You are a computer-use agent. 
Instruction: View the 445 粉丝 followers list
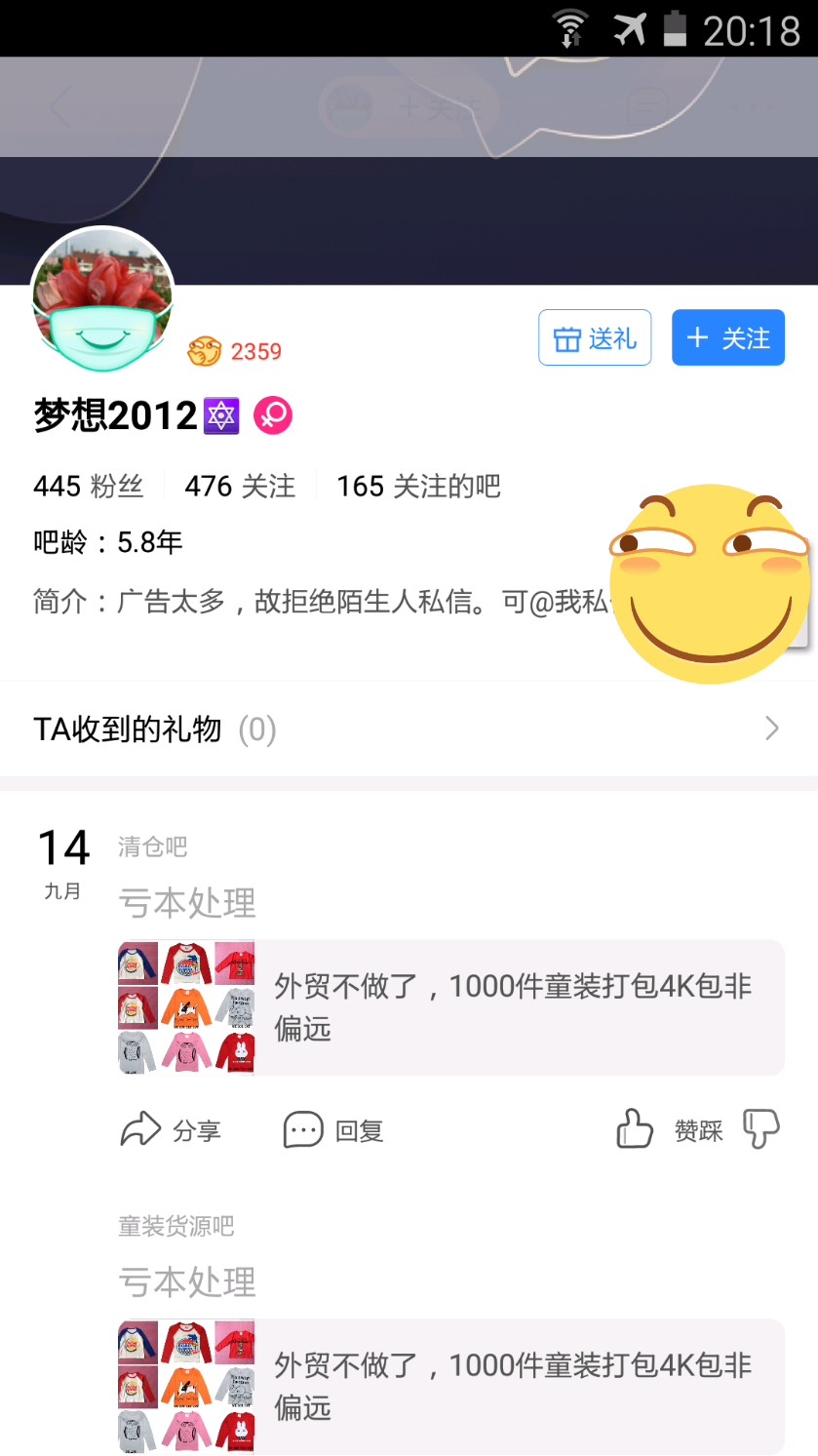pos(88,486)
